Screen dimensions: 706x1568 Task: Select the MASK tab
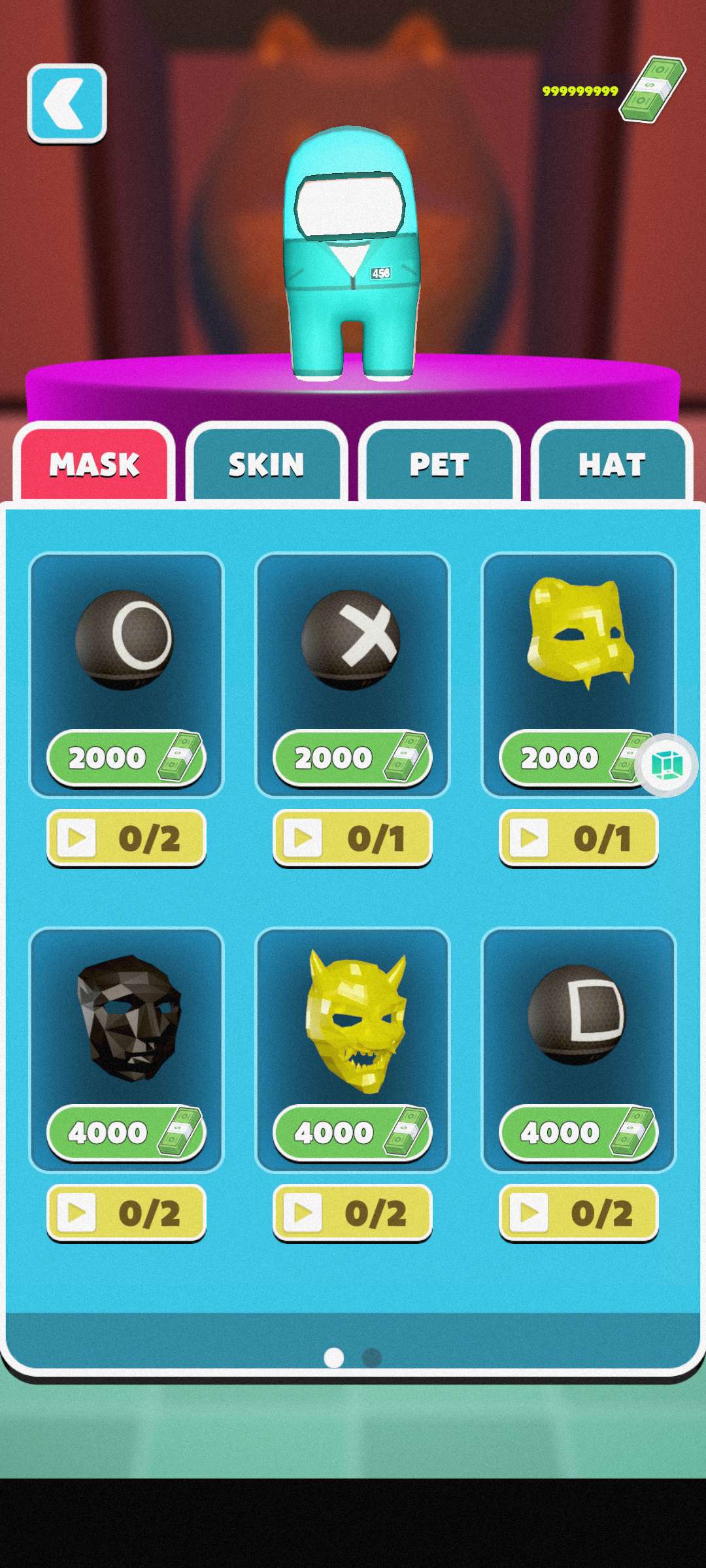click(x=94, y=465)
